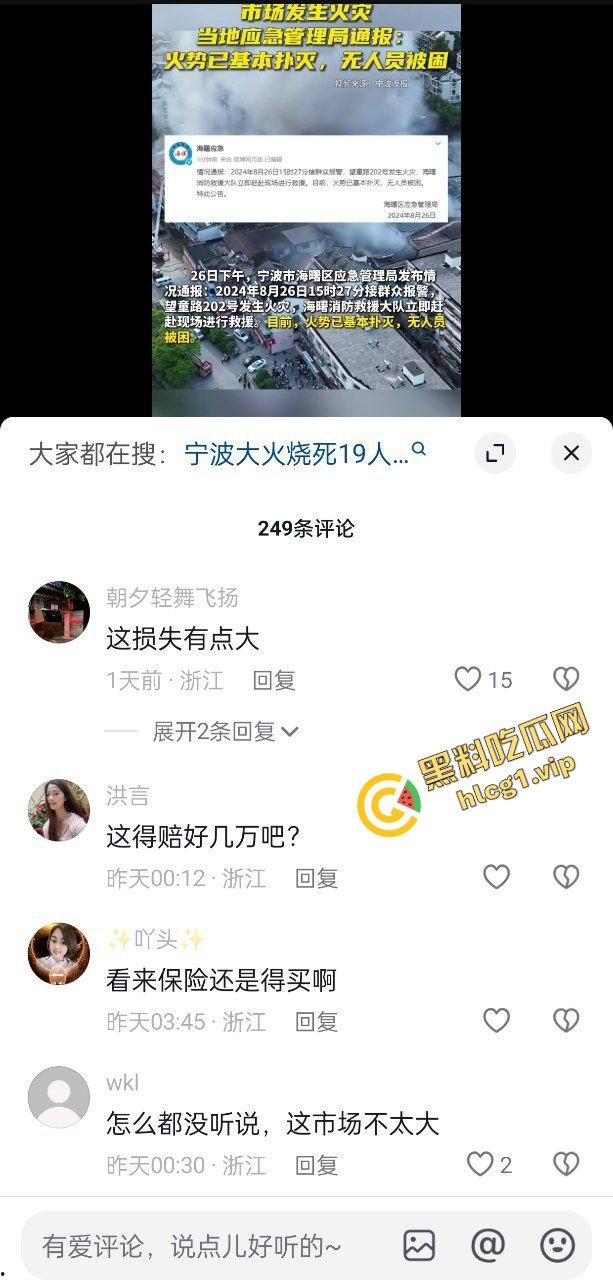
Task: Dislike 洪言's comment
Action: [x=566, y=877]
